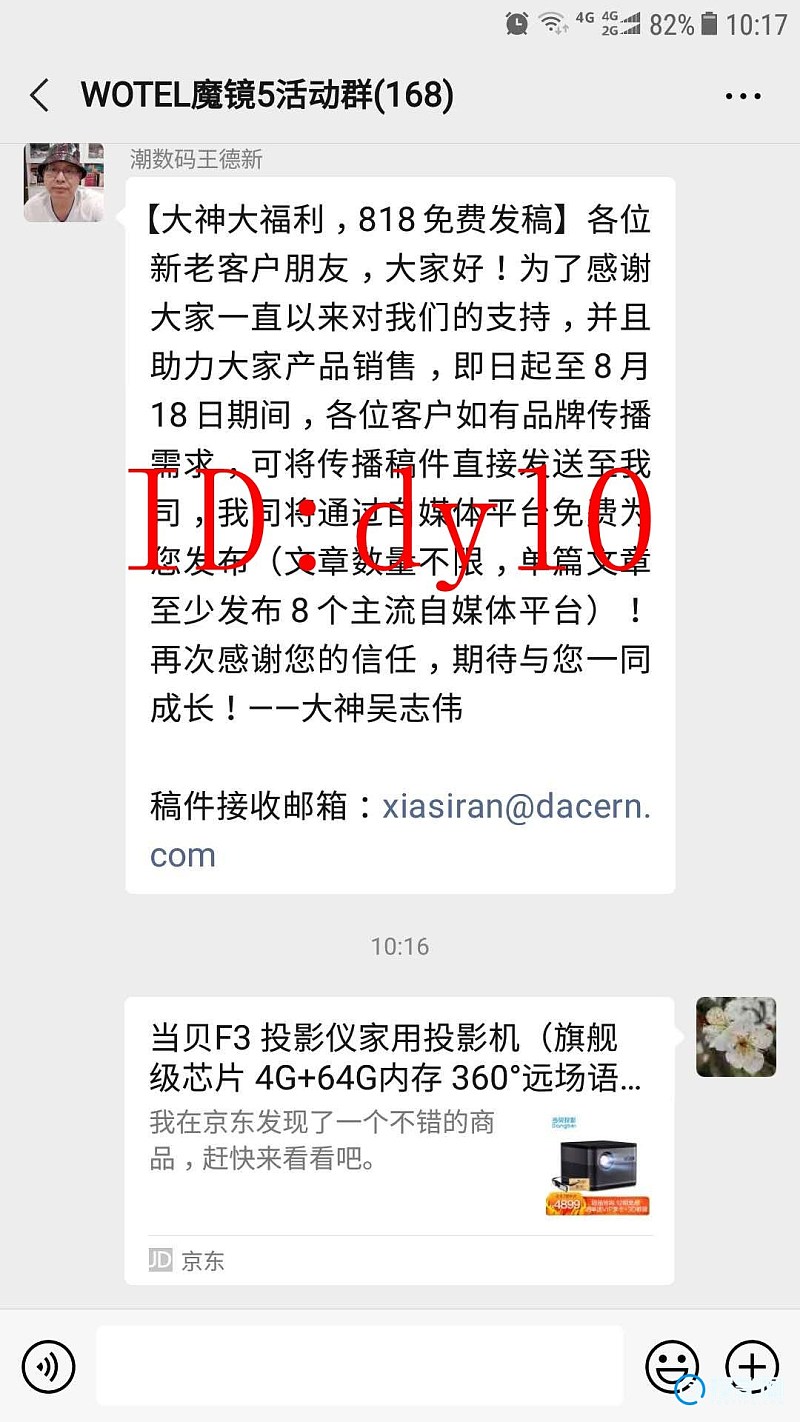Open the group chat overflow menu
The height and width of the screenshot is (1422, 800).
742,97
